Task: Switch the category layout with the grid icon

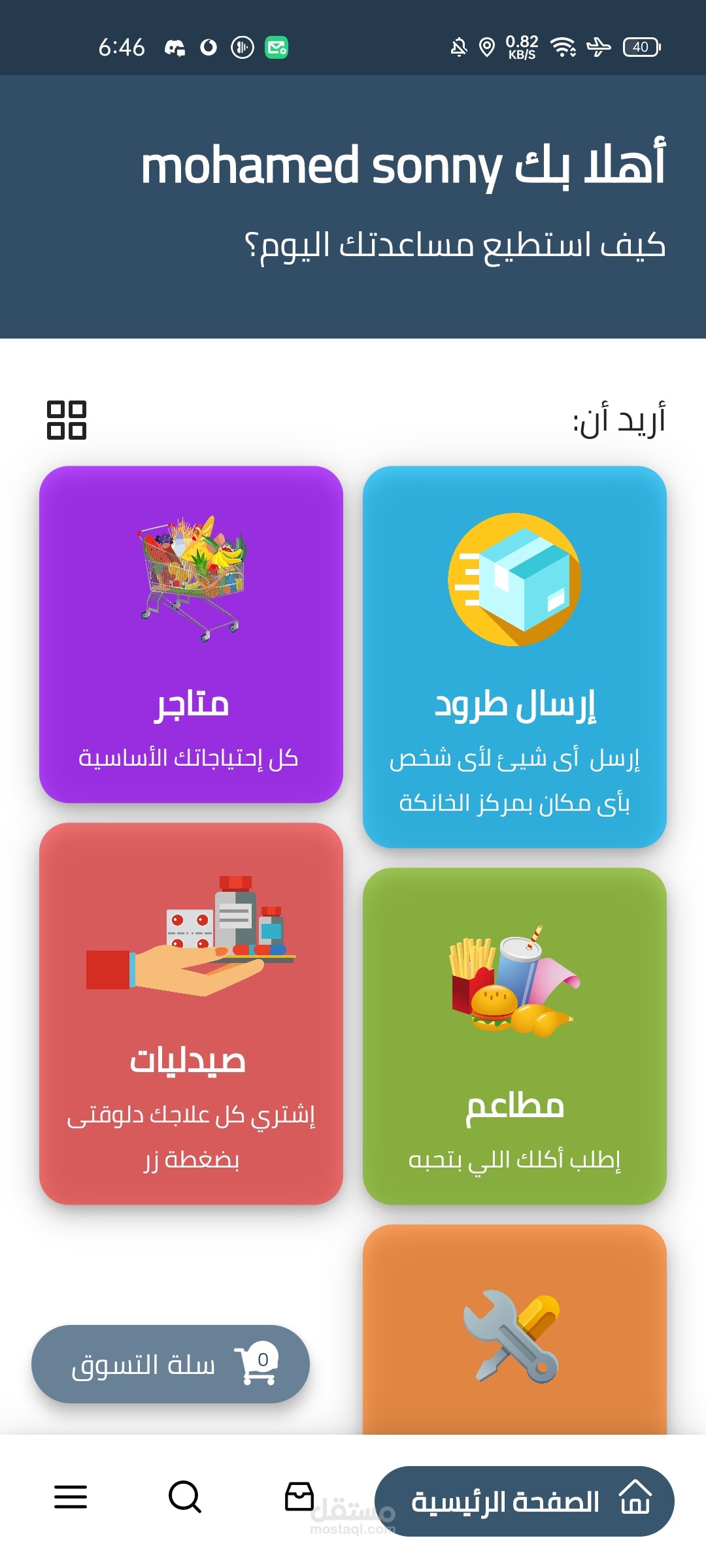Action: (67, 419)
